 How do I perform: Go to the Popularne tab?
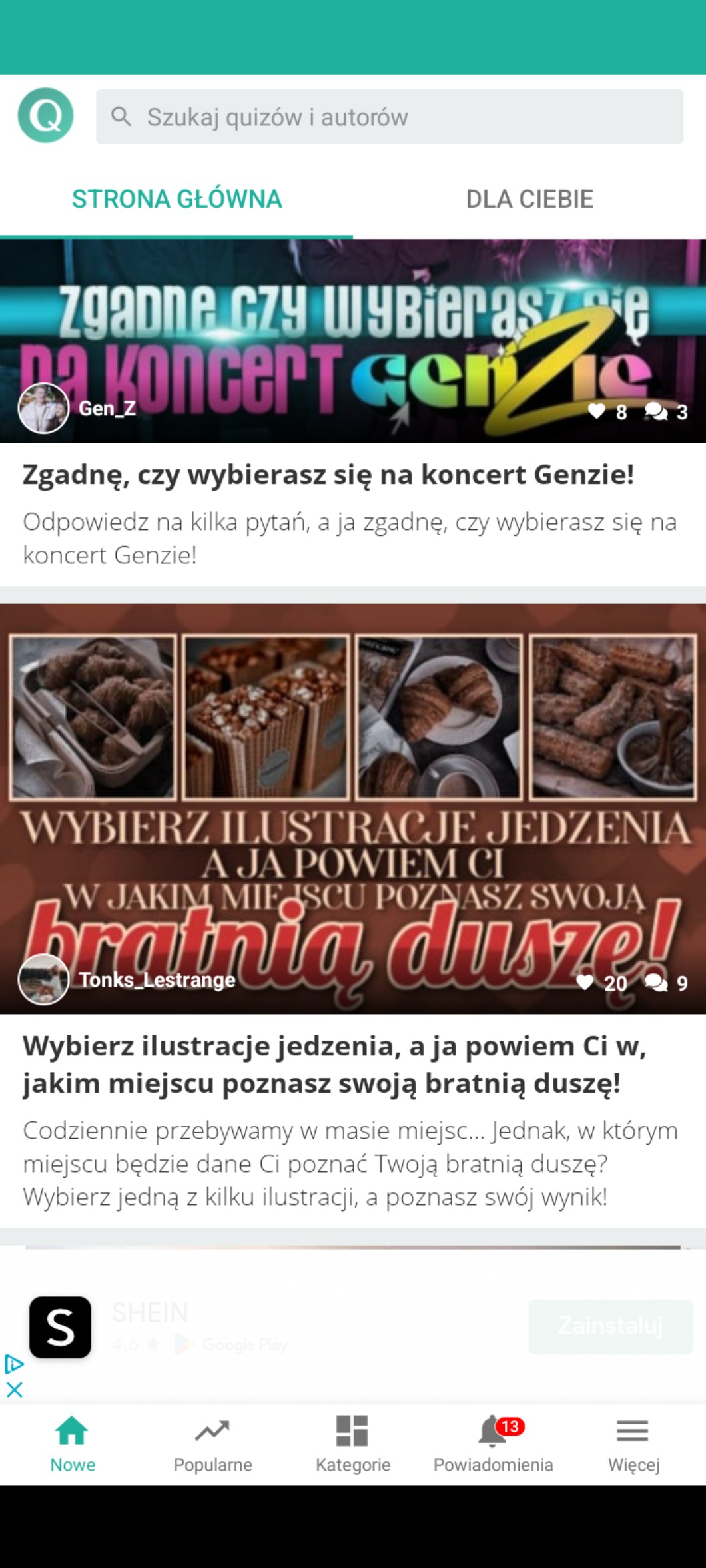click(212, 1445)
